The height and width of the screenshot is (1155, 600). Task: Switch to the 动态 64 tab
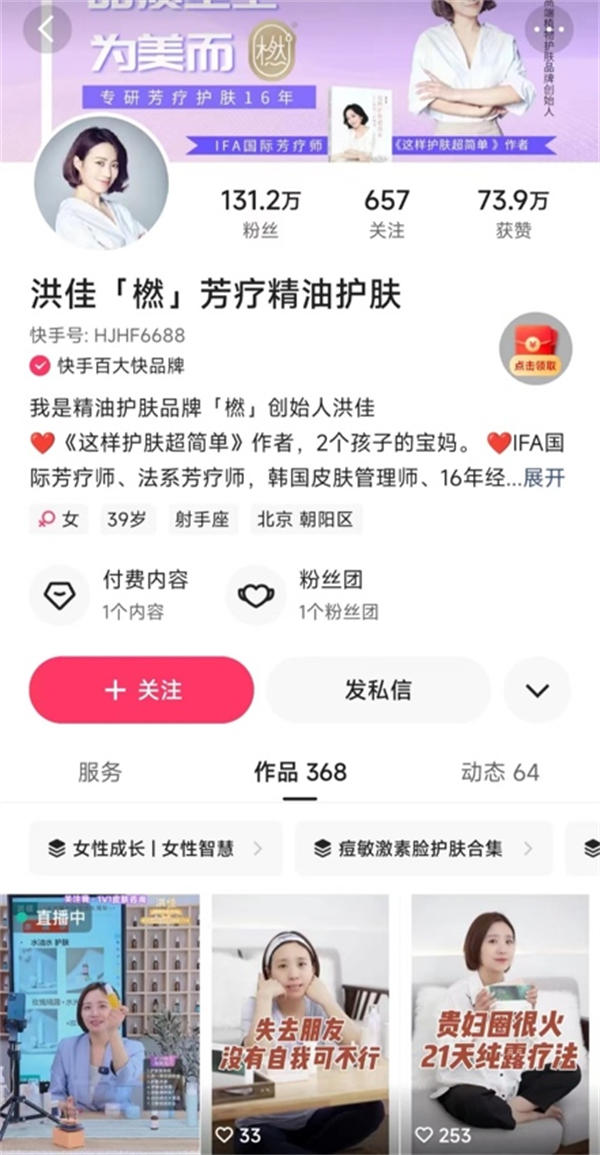(x=500, y=772)
